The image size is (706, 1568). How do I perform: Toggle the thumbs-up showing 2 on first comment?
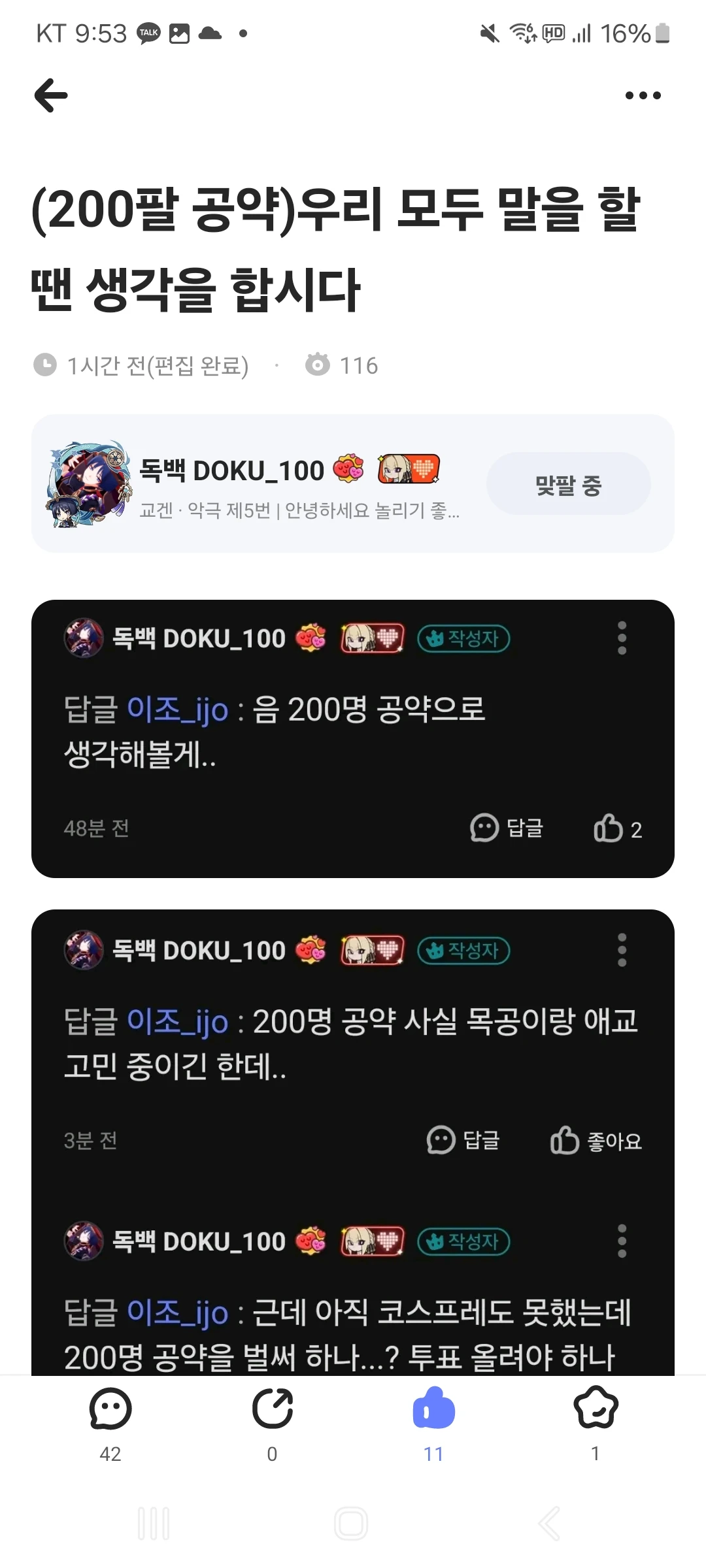[x=612, y=828]
